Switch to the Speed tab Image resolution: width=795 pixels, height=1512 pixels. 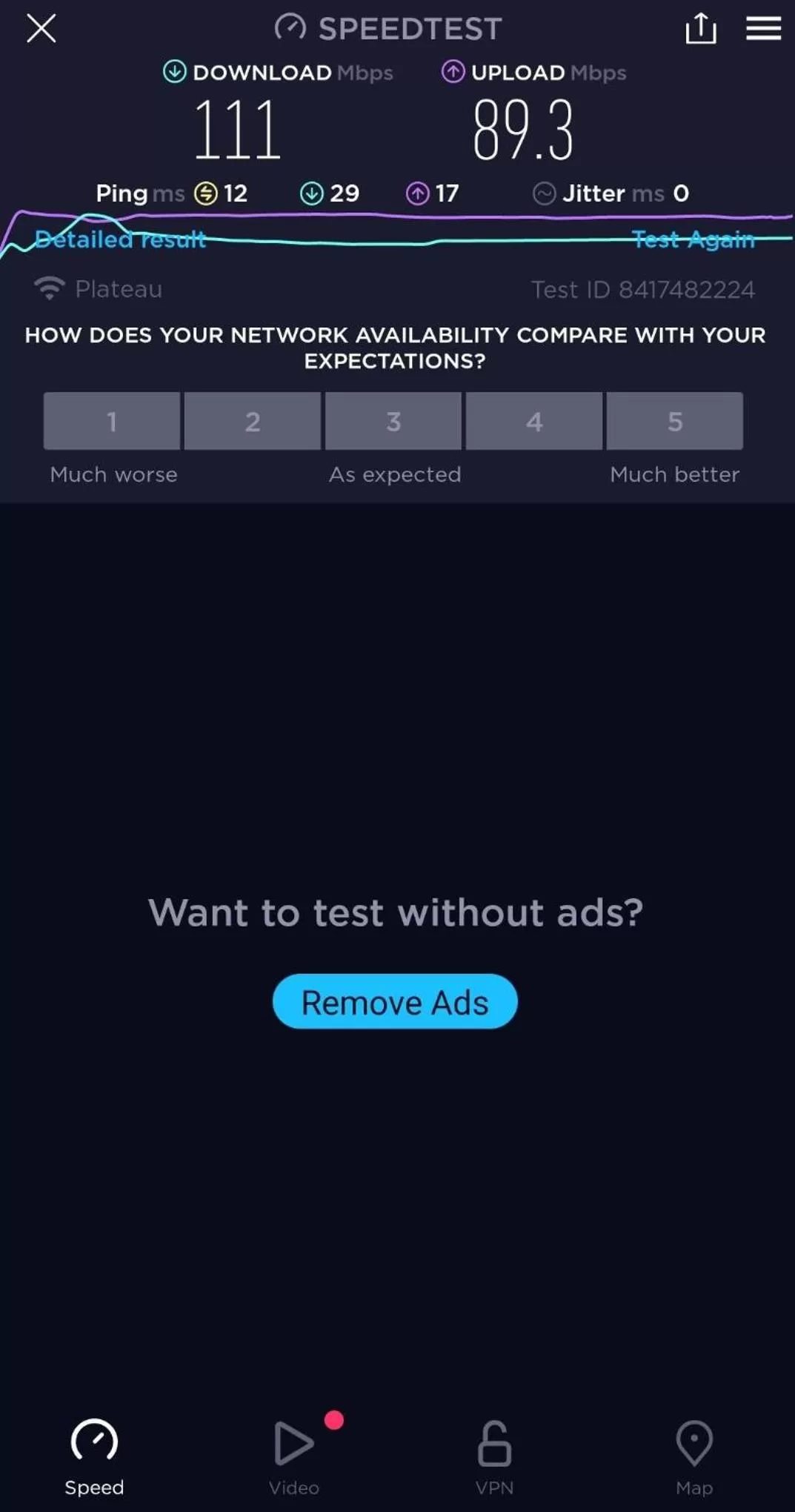(x=94, y=1456)
